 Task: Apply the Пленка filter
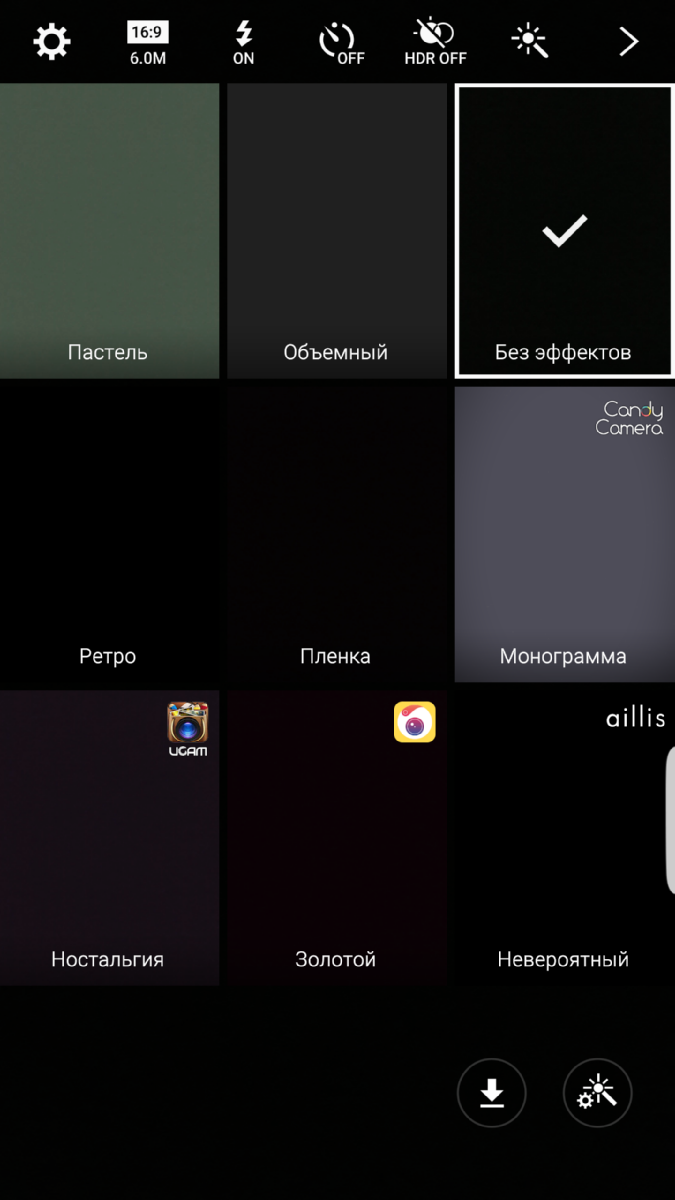pos(336,534)
